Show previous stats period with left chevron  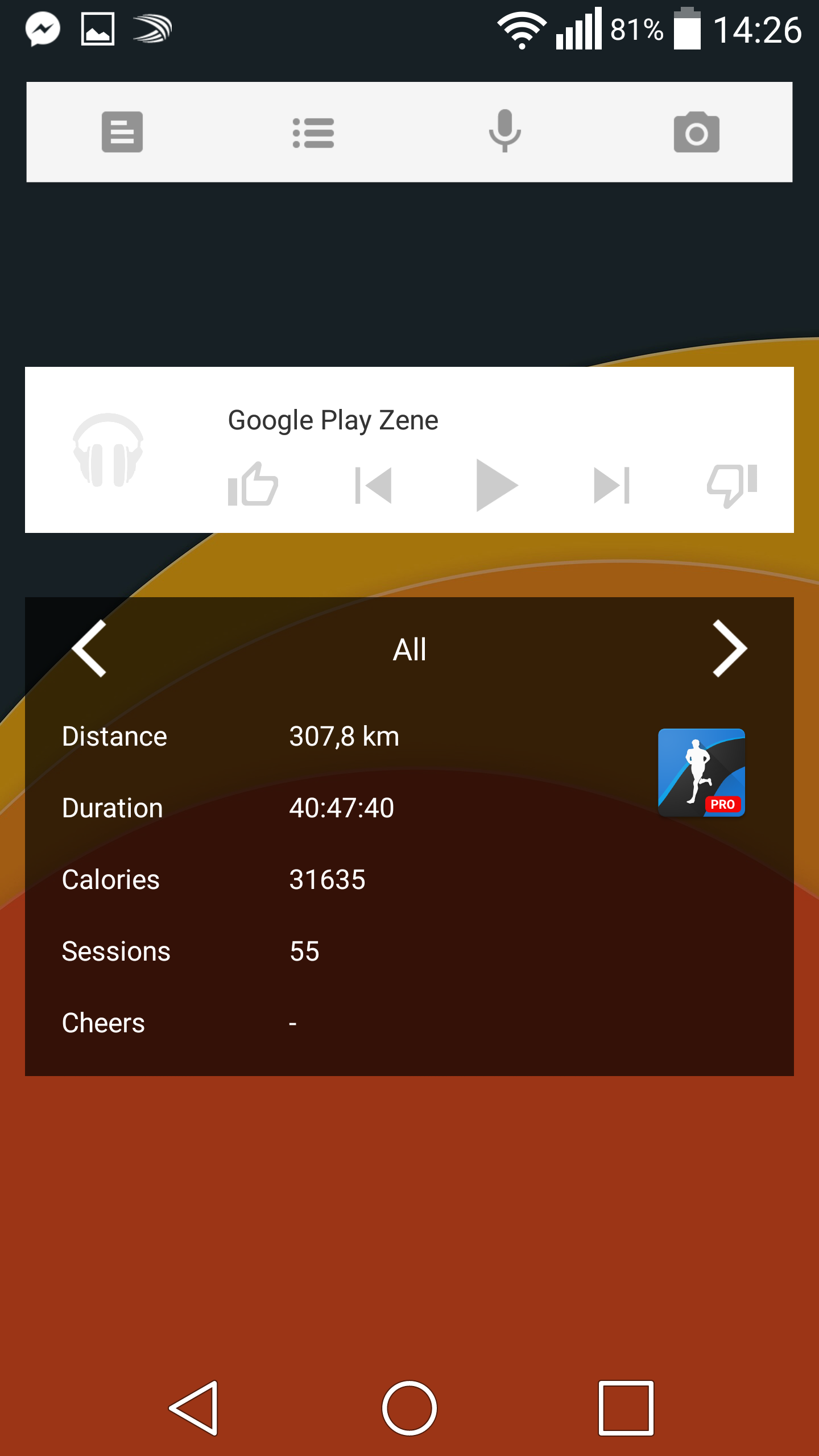(x=90, y=648)
